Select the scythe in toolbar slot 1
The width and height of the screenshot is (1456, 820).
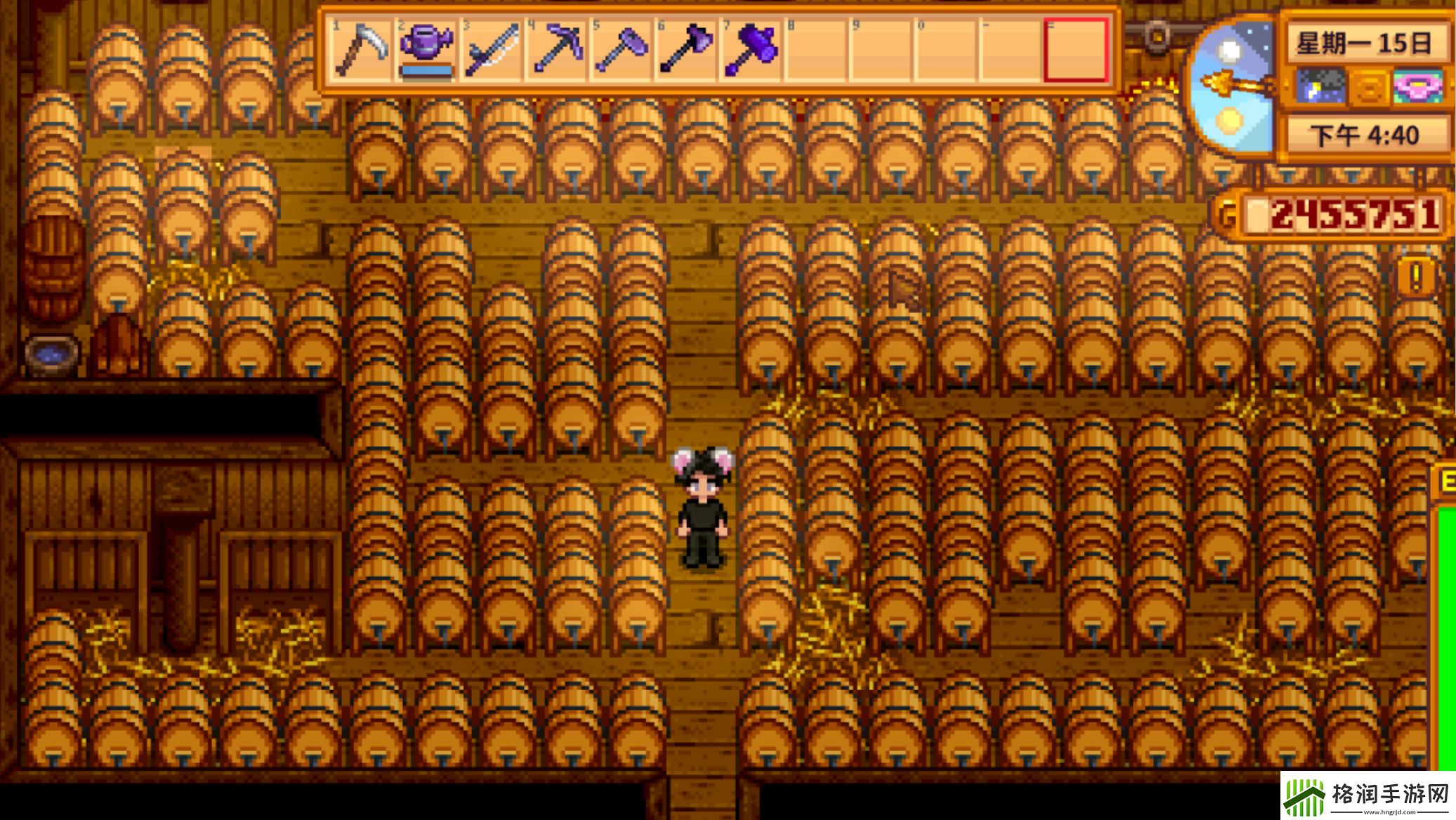(361, 49)
